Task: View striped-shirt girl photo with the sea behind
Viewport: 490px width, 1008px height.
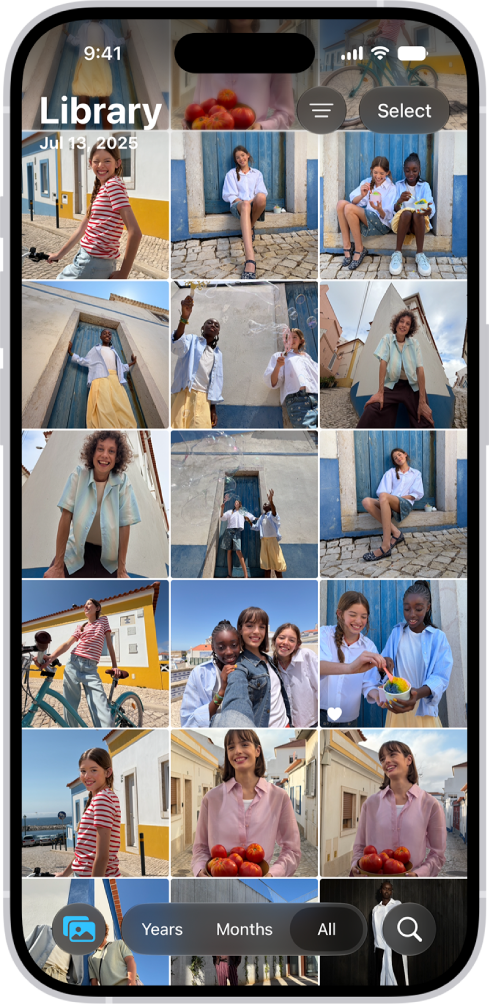Action: pos(95,803)
